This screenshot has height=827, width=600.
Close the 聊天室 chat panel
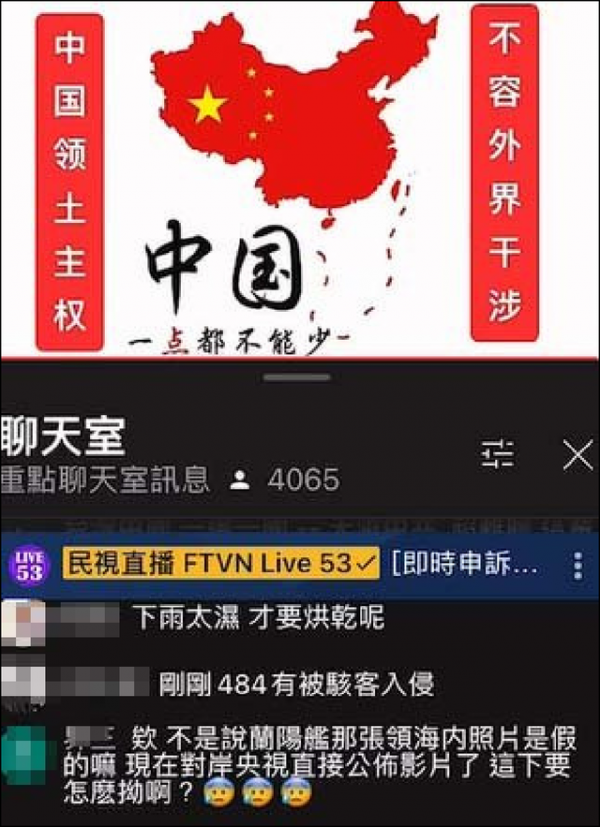(578, 455)
